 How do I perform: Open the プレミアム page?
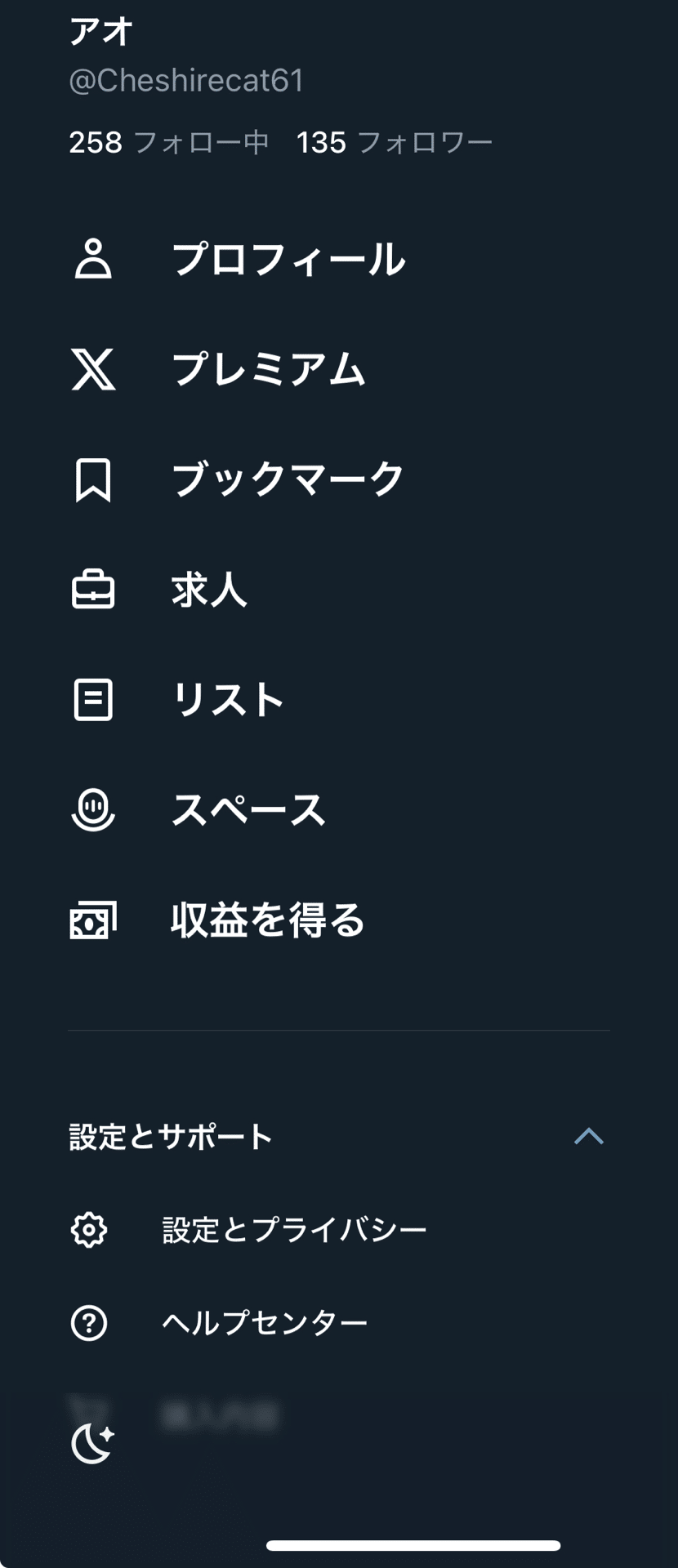[268, 368]
